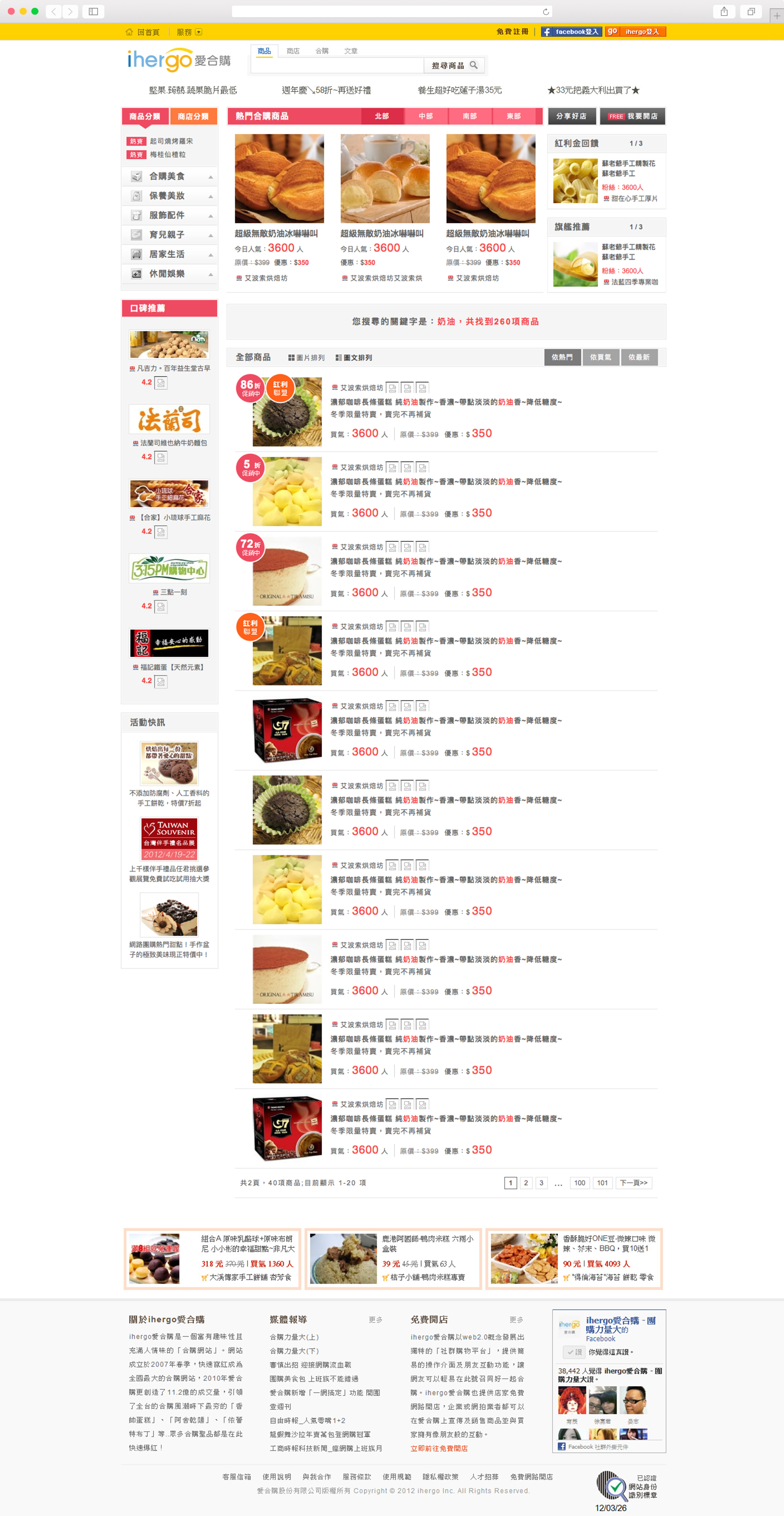Go to the next page with 下一頁

tap(633, 1183)
